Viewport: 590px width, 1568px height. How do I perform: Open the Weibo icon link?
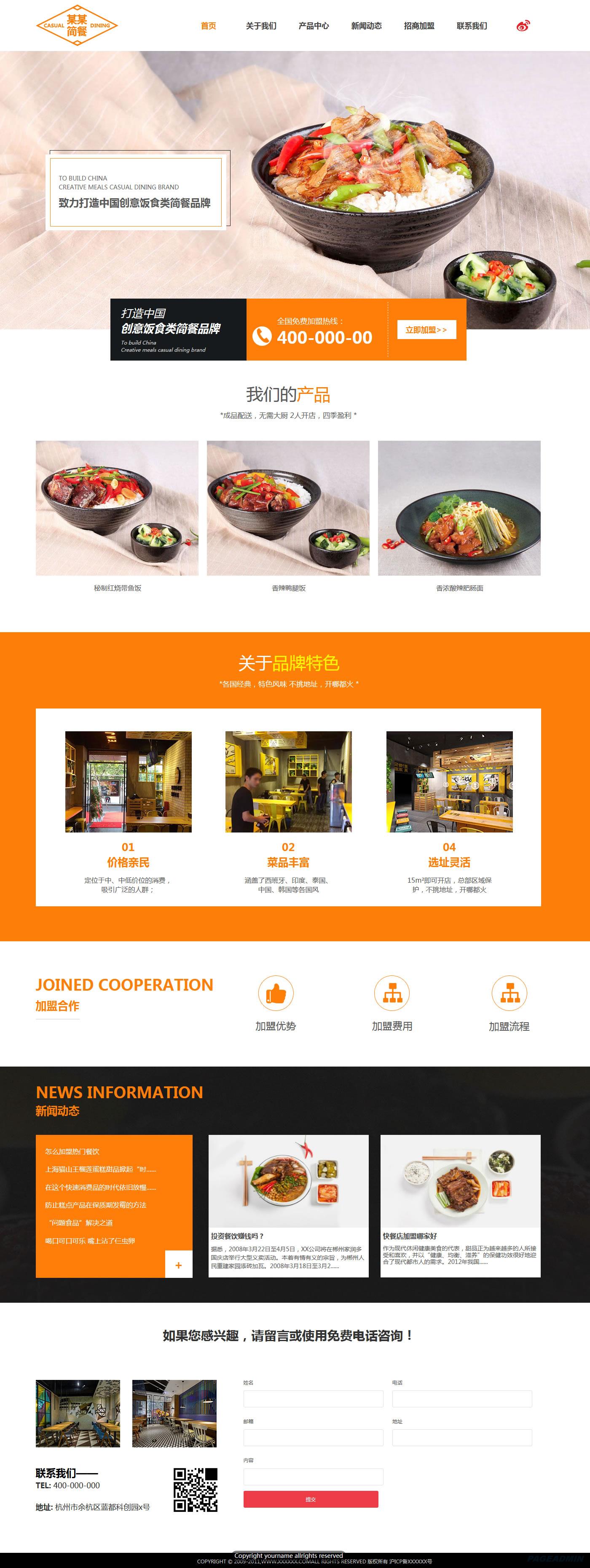point(523,26)
